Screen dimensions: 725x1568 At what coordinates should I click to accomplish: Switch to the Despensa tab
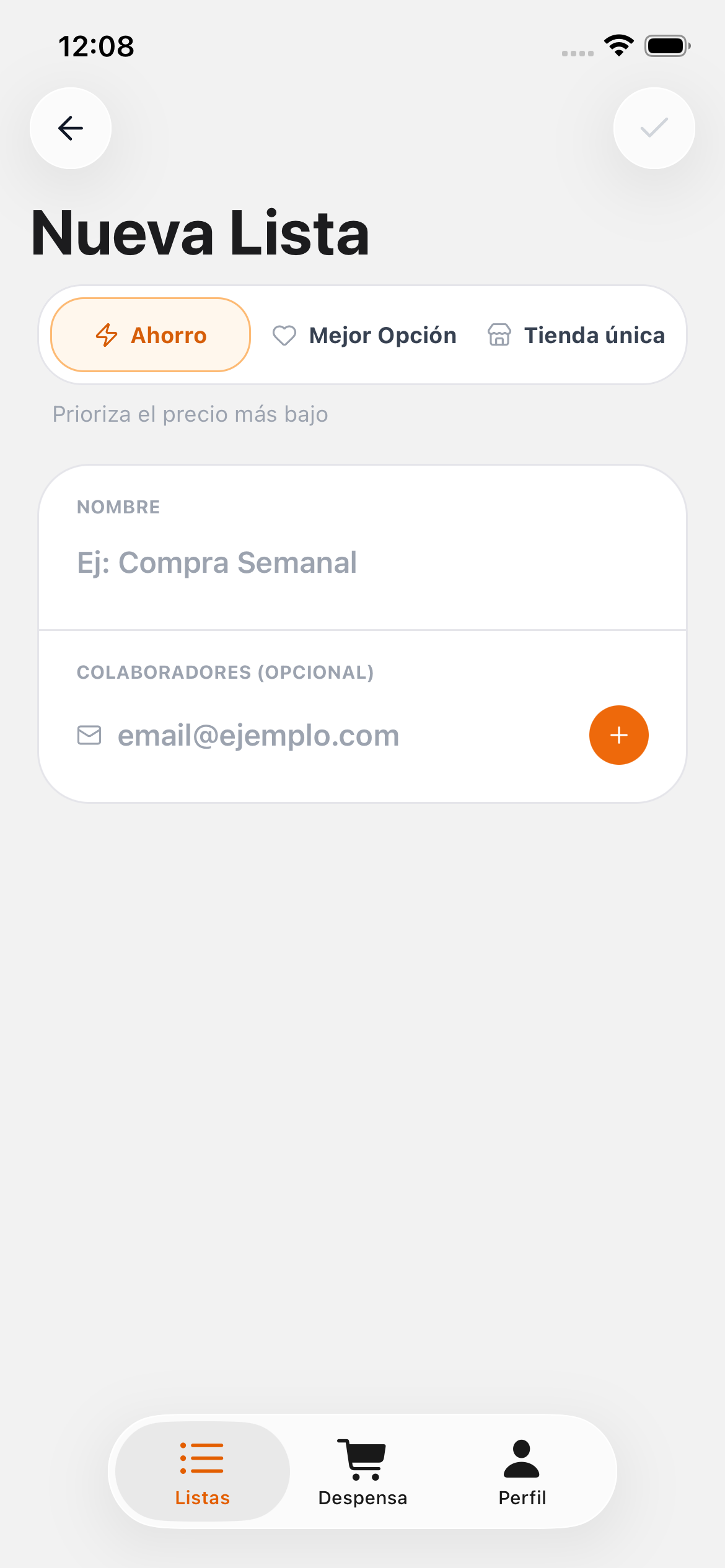tap(362, 1471)
